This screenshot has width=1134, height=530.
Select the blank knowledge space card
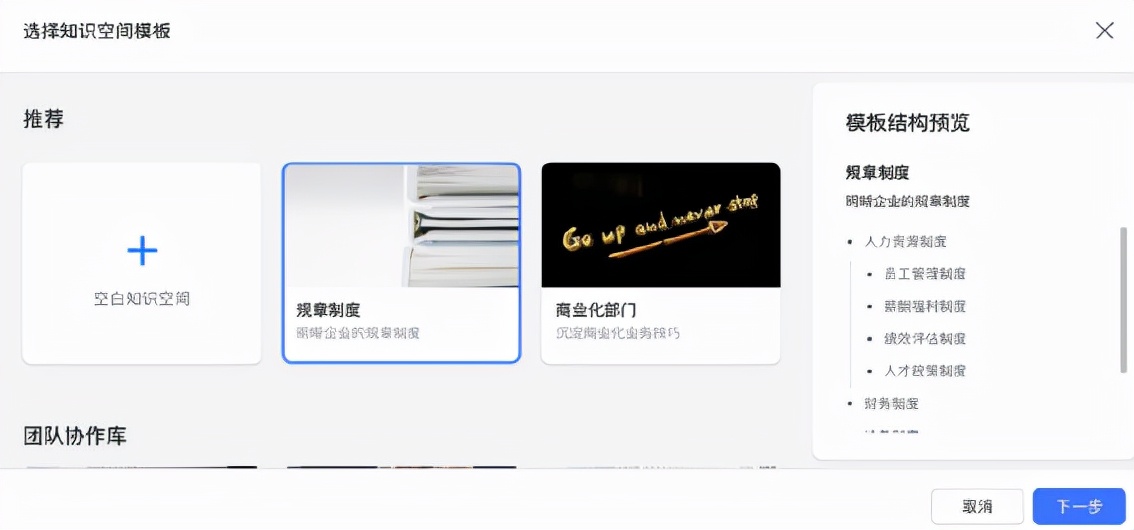[142, 263]
